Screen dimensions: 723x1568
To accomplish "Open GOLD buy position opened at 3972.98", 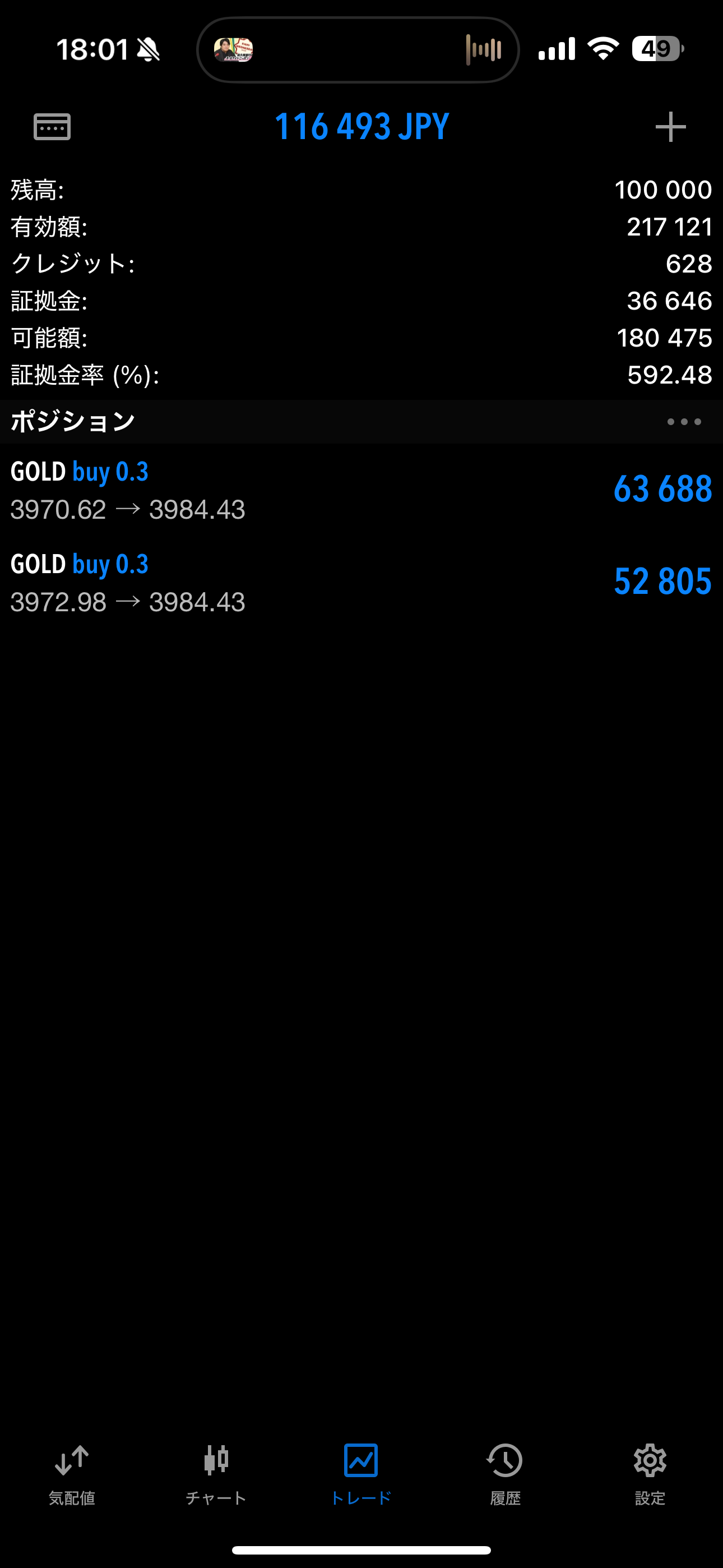I will [x=361, y=583].
